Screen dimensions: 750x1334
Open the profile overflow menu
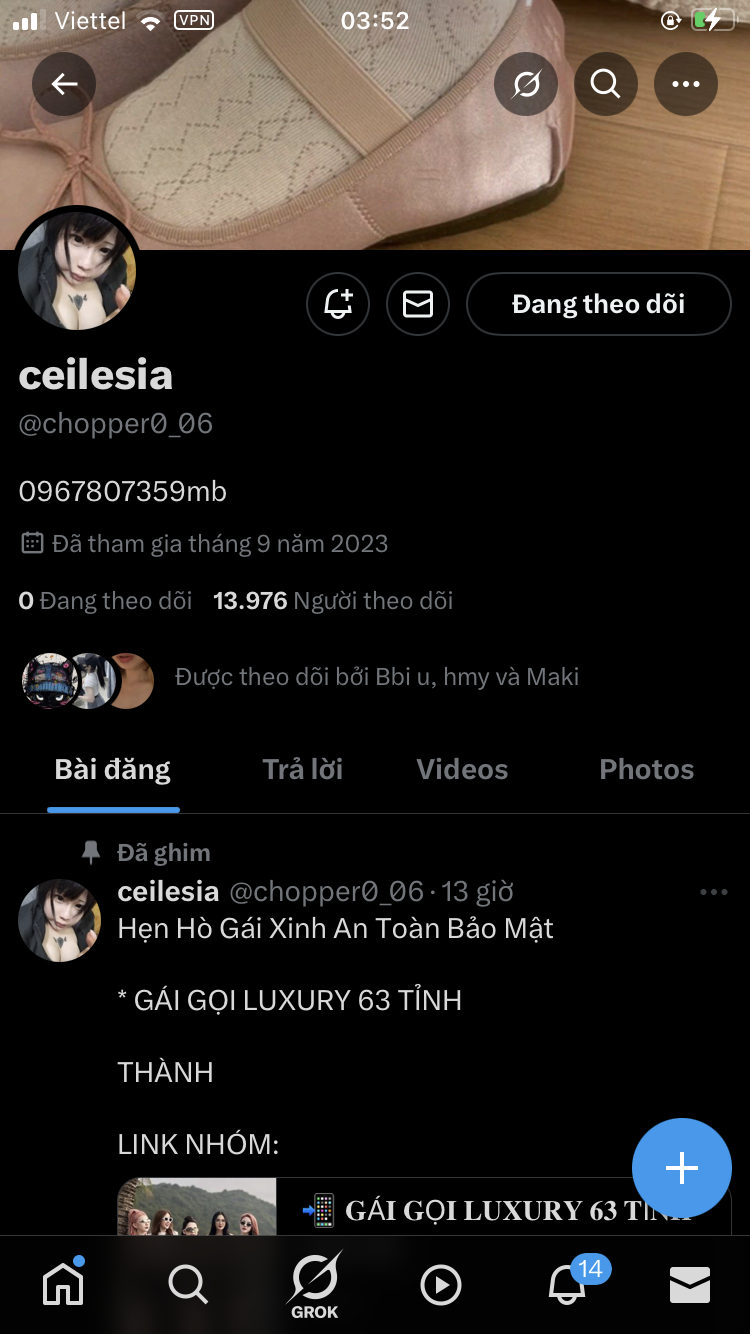coord(686,84)
